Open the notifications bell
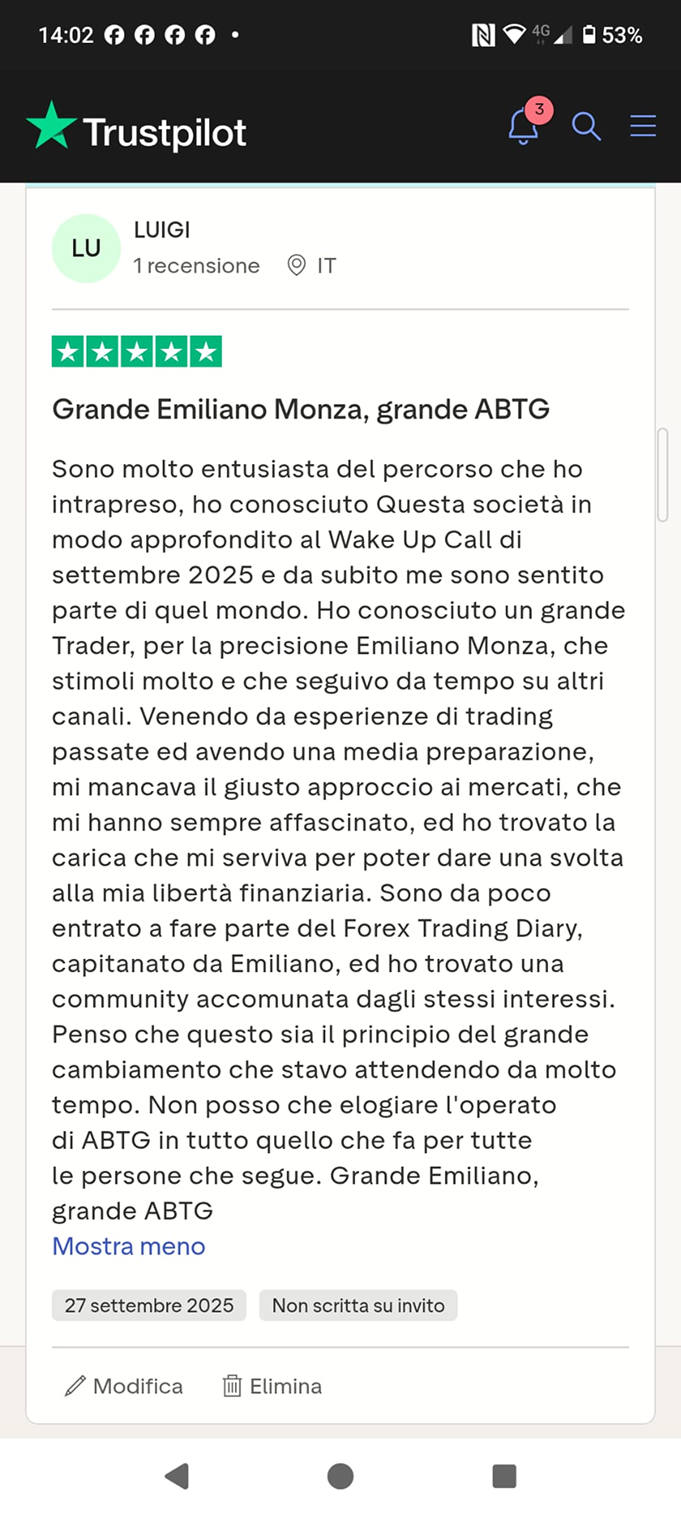The height and width of the screenshot is (1514, 681). click(x=523, y=126)
